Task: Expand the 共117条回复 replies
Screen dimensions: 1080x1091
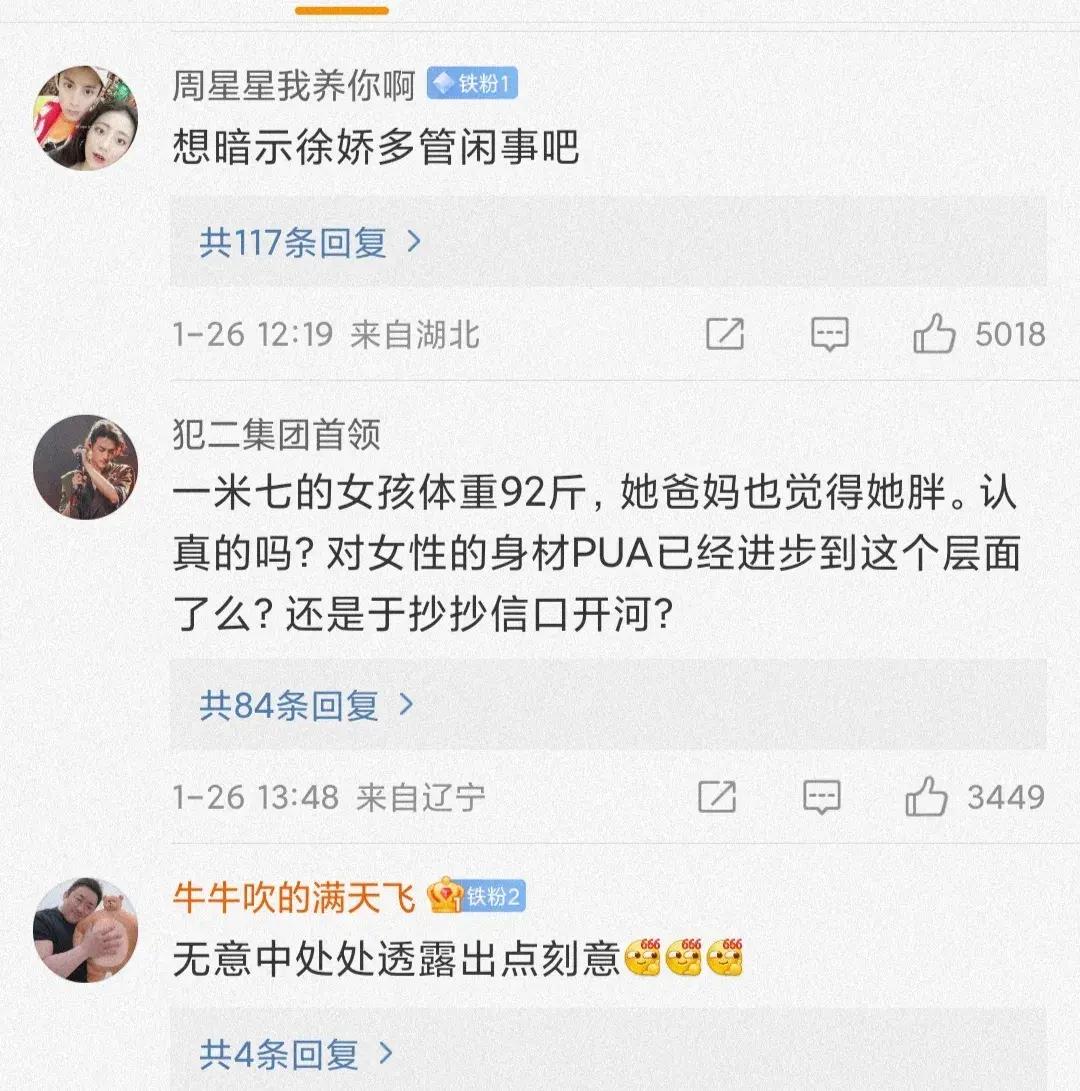Action: tap(309, 242)
